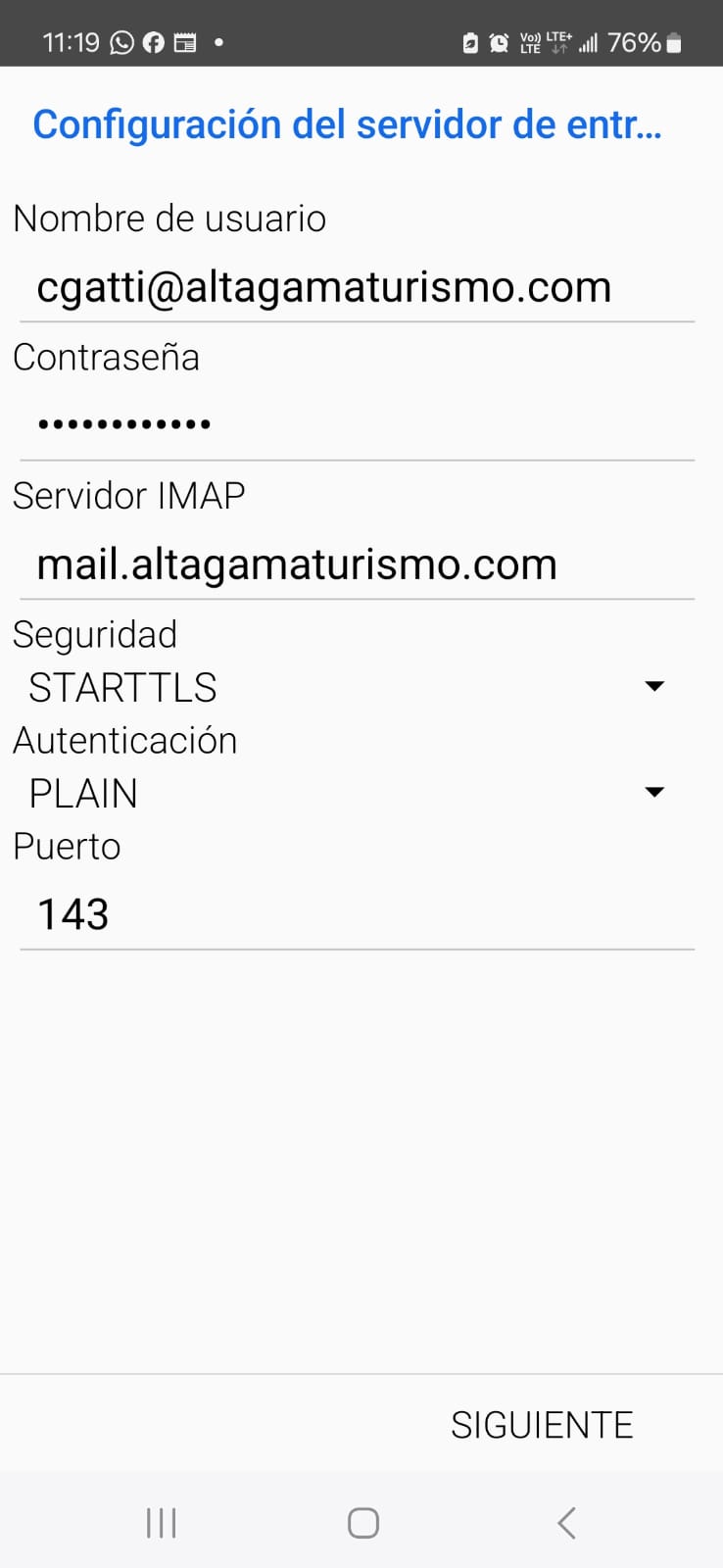The width and height of the screenshot is (723, 1568).
Task: Edit the Servidor IMAP field
Action: tap(357, 564)
